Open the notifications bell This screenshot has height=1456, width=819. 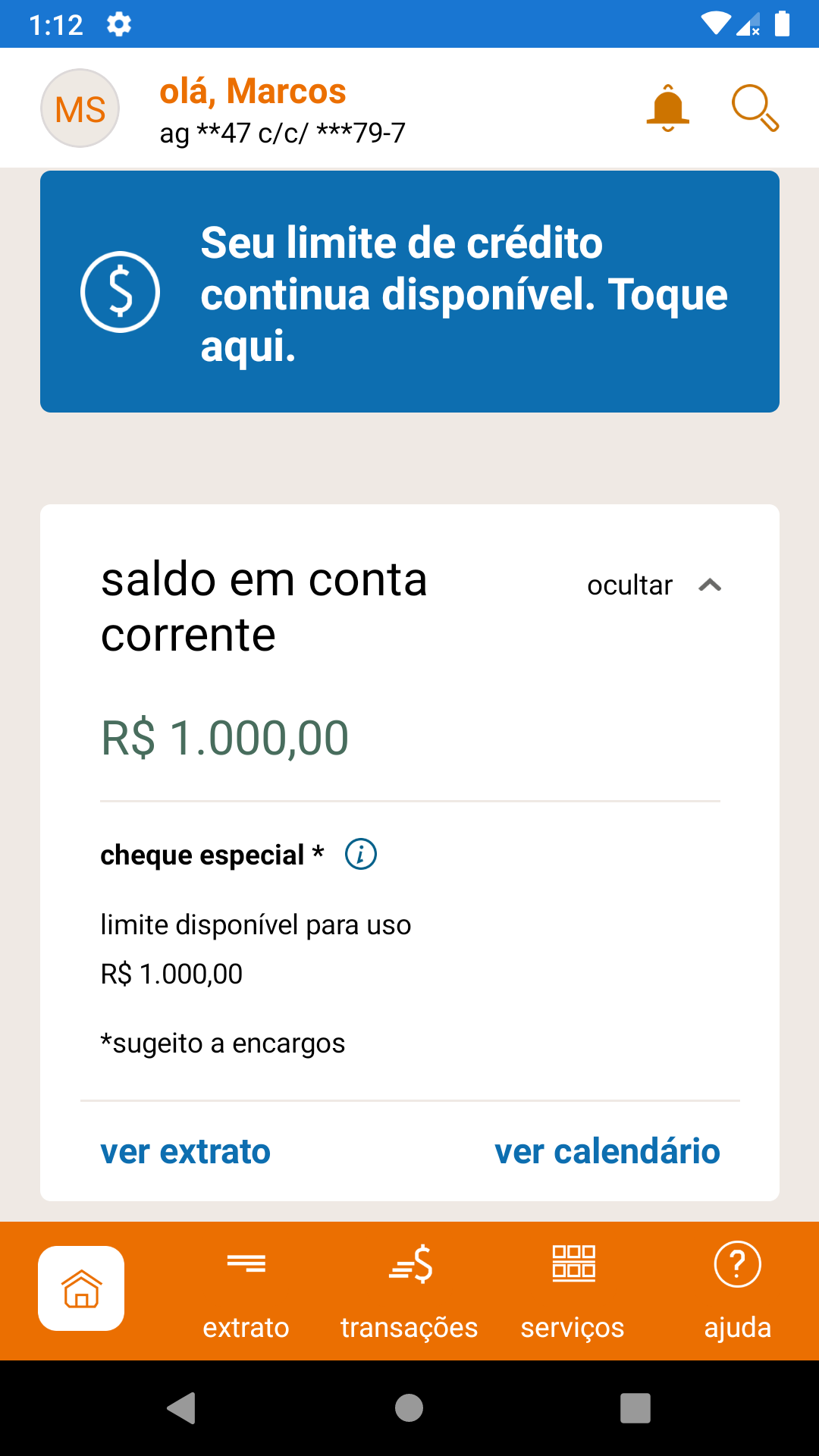pyautogui.click(x=667, y=108)
